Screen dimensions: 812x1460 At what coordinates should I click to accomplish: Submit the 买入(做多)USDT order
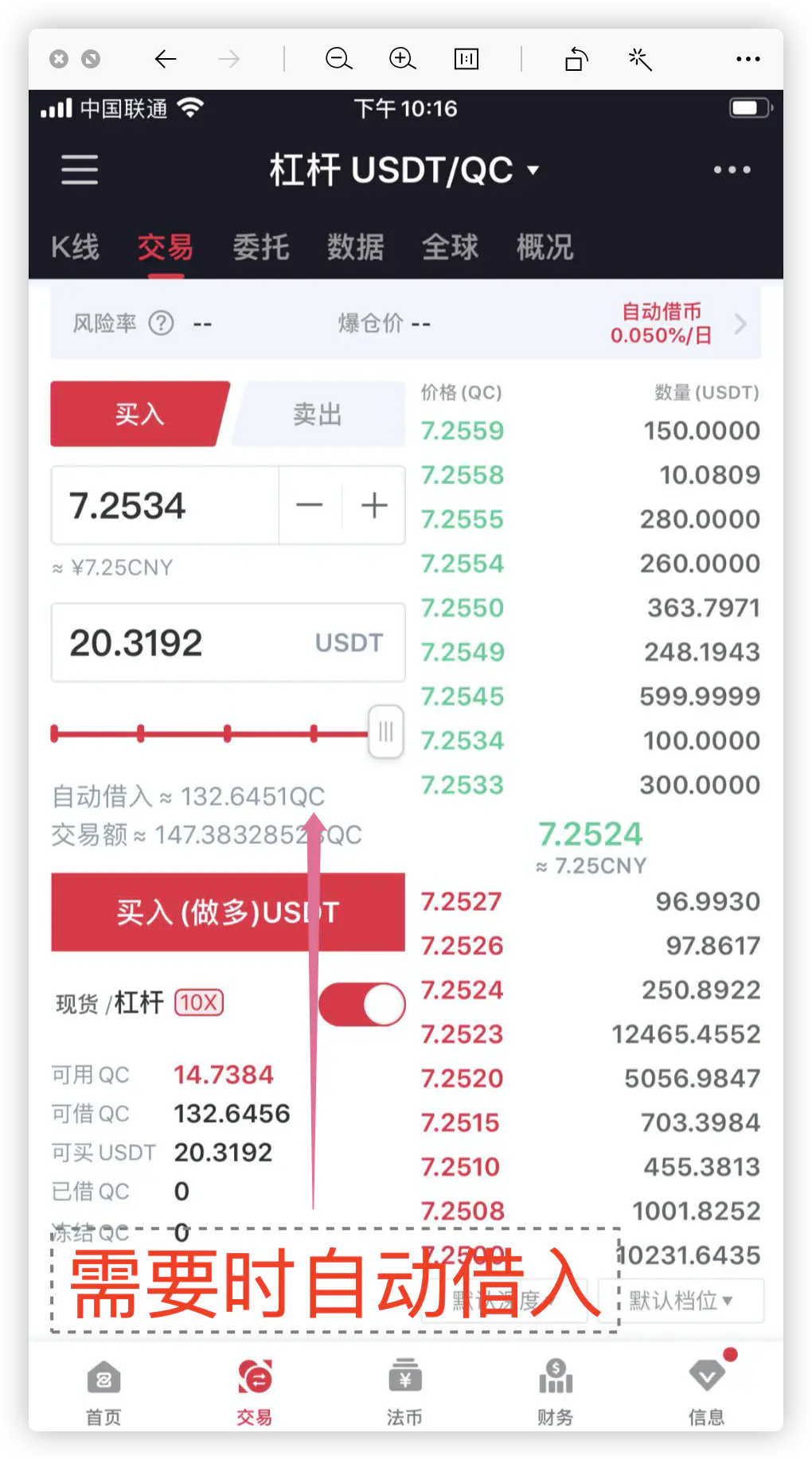228,912
